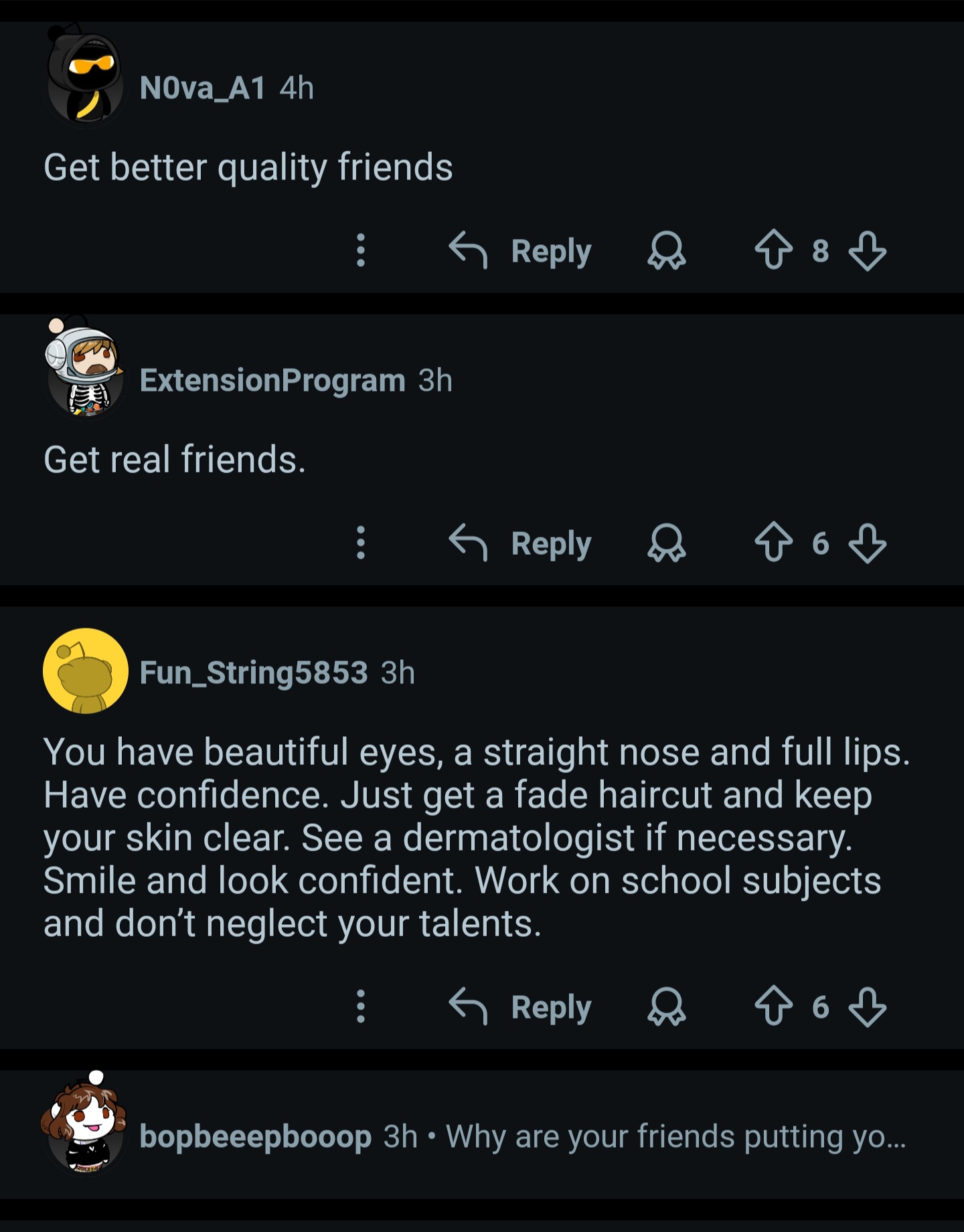This screenshot has height=1232, width=964.
Task: Visit Fun_String5853's profile
Action: pos(253,672)
